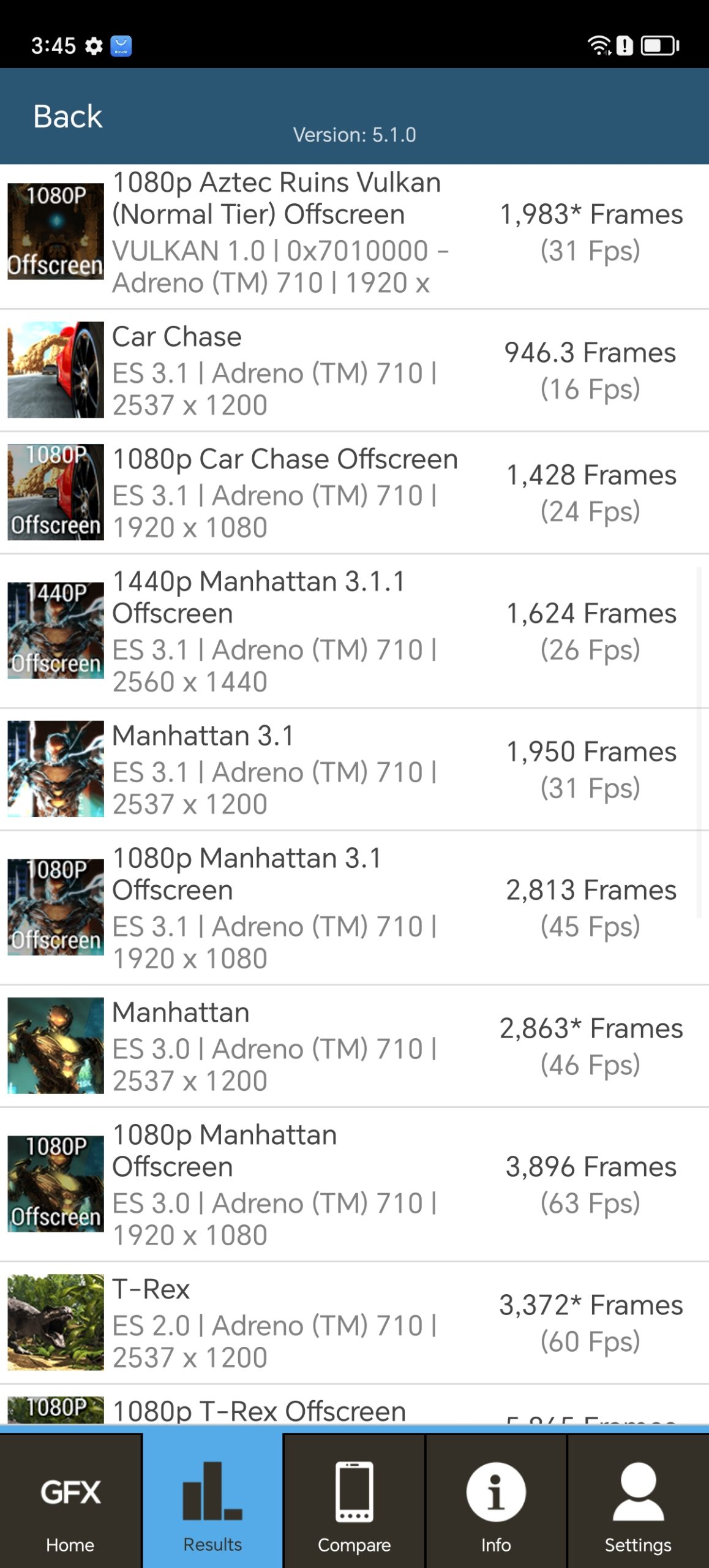The width and height of the screenshot is (709, 1568).
Task: View the 1080p Manhattan 3.1 Offscreen result
Action: pos(354,908)
